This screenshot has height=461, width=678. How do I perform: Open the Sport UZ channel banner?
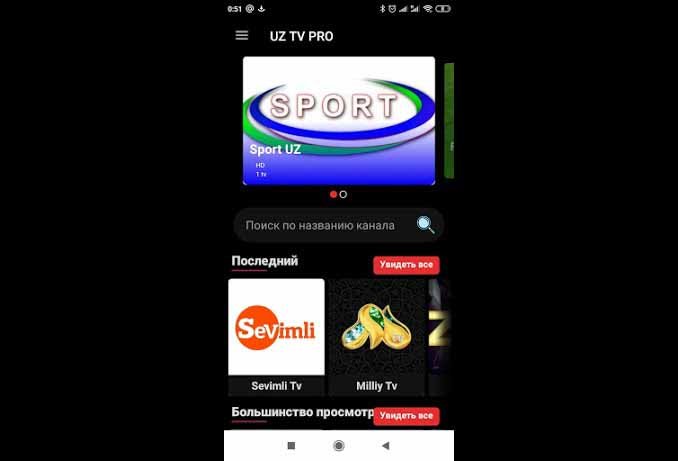(x=338, y=120)
